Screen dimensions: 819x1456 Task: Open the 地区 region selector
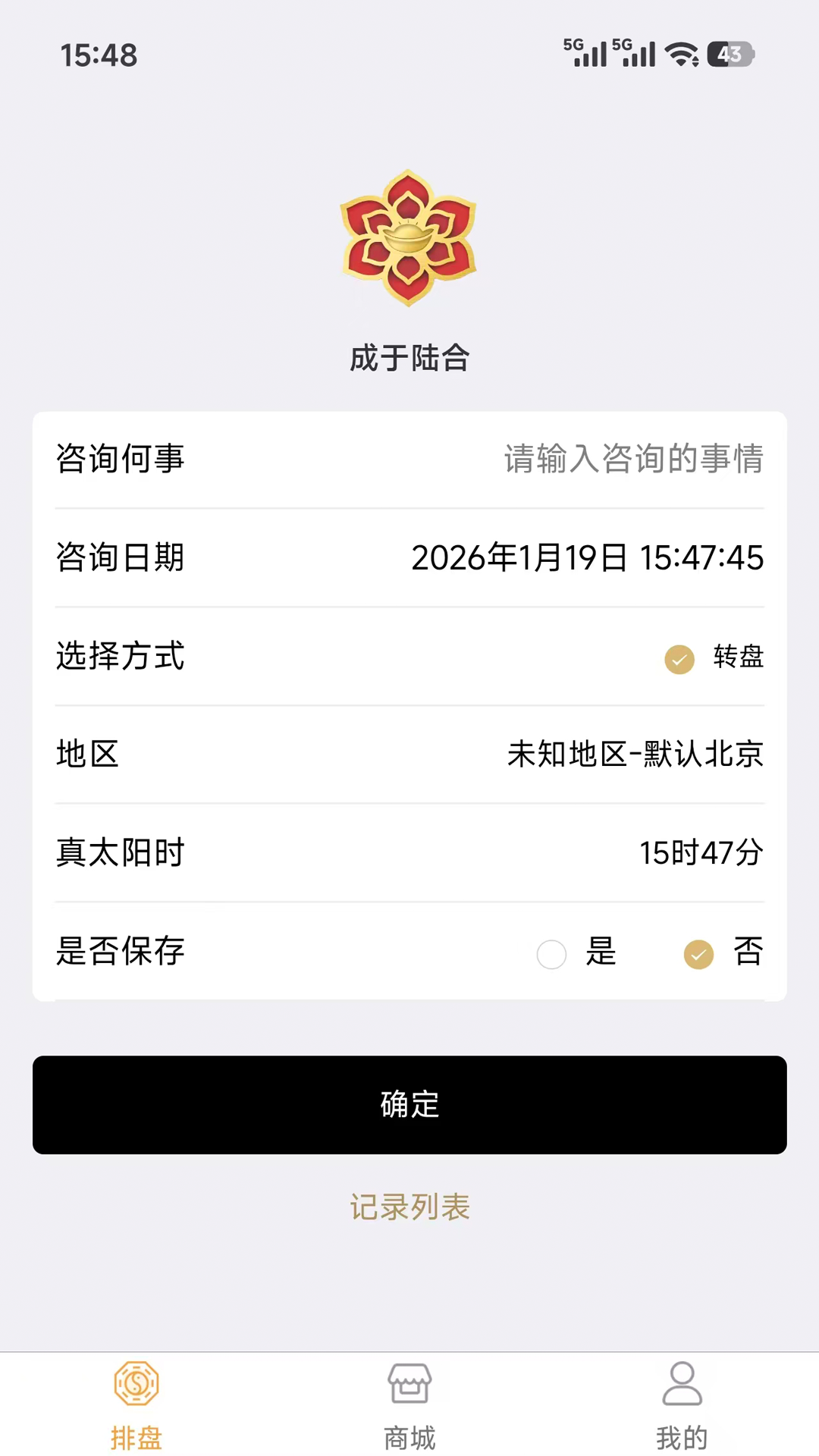[x=635, y=755]
